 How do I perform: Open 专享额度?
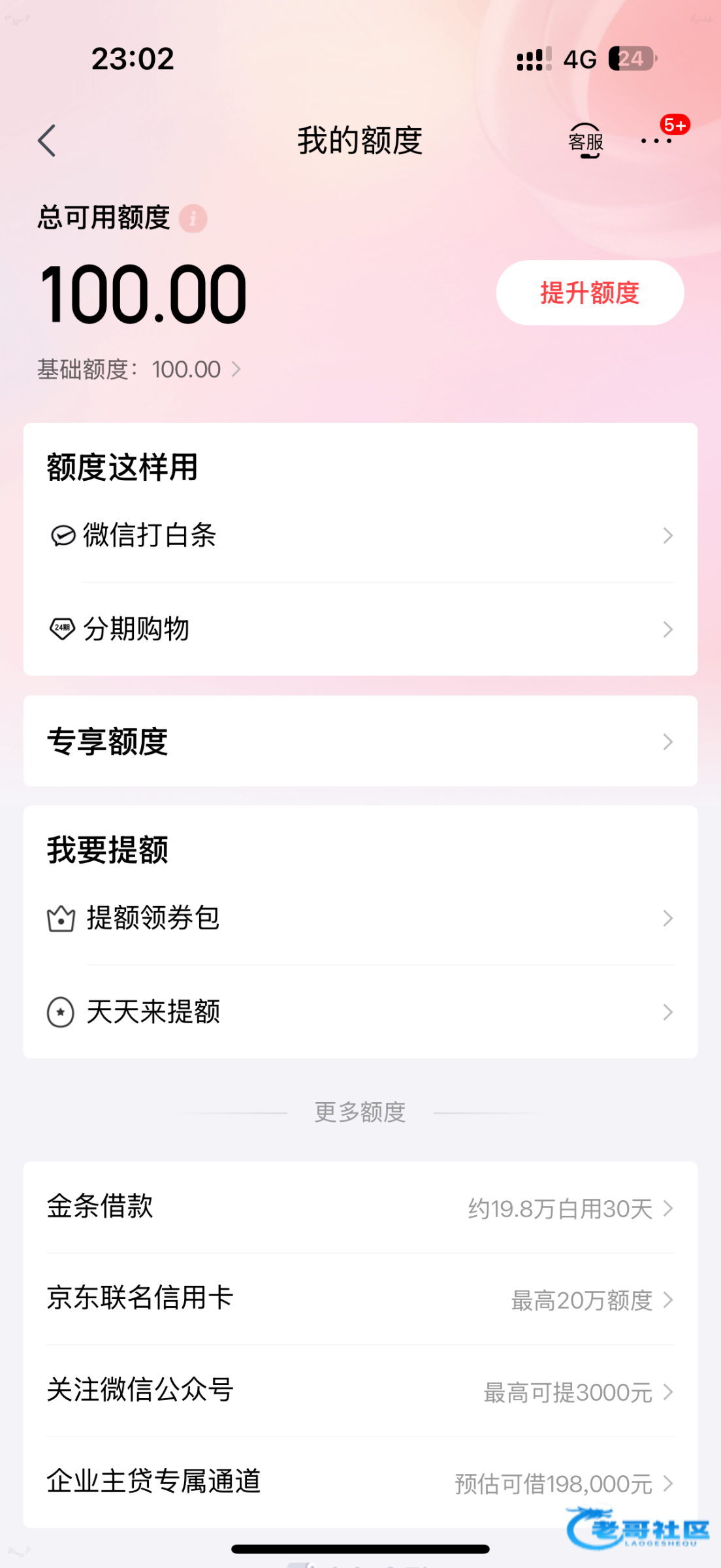(360, 742)
